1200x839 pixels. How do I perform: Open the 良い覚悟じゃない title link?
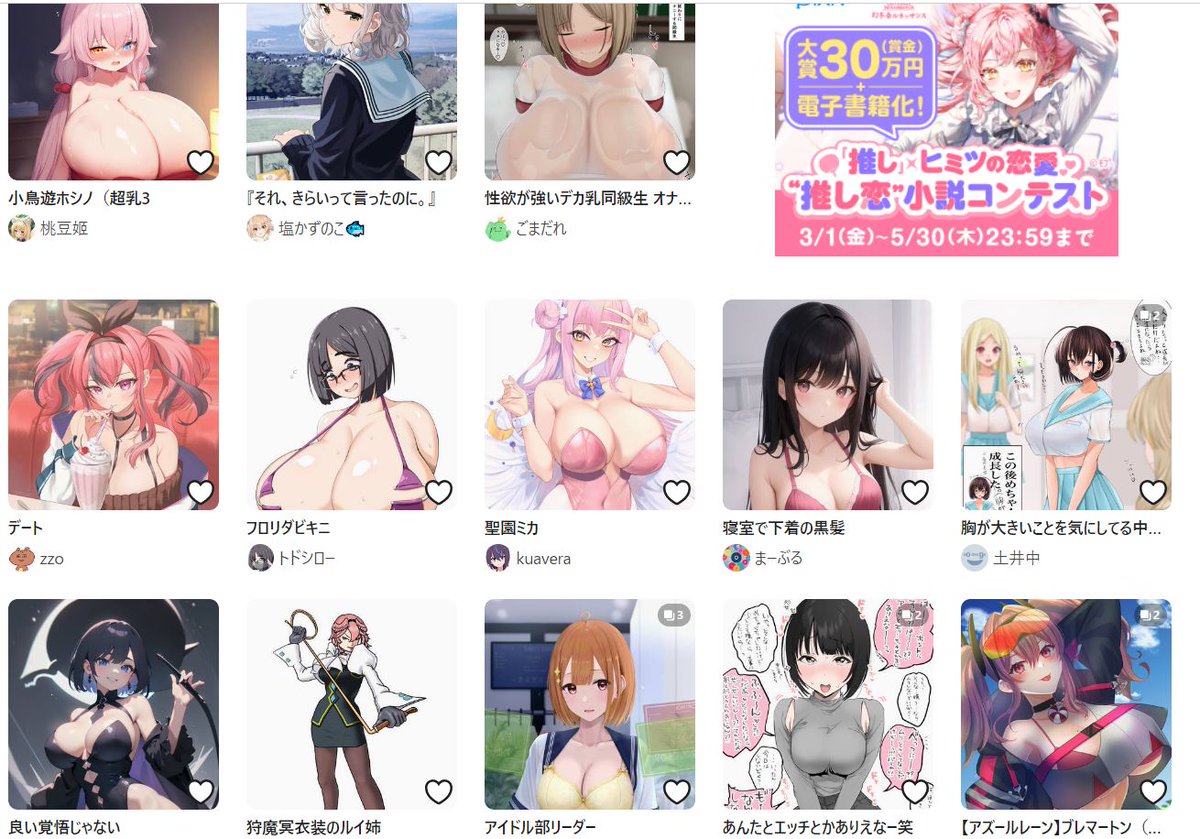coord(64,827)
